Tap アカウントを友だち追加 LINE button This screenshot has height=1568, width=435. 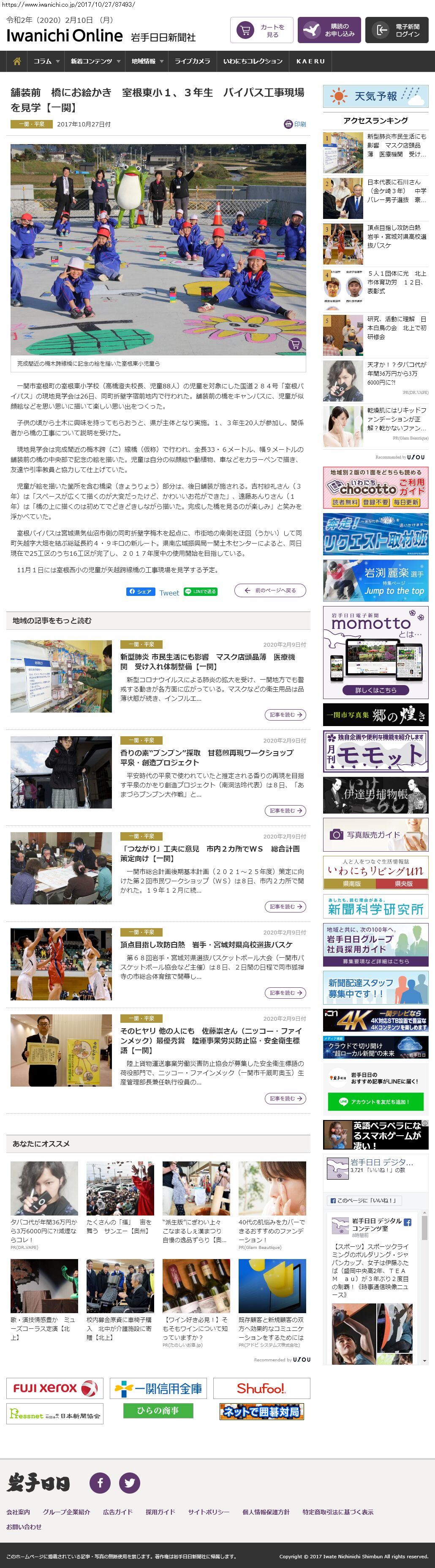click(x=375, y=1102)
